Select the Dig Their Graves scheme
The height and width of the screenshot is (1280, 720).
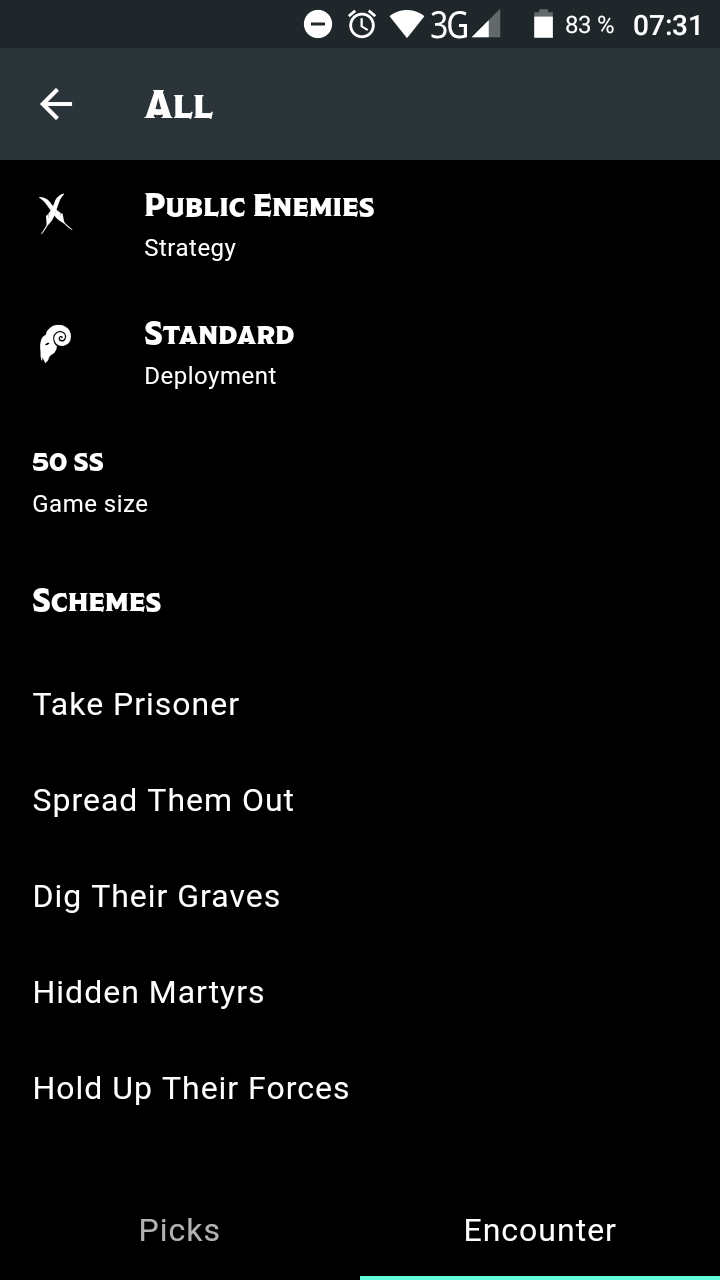(x=156, y=896)
